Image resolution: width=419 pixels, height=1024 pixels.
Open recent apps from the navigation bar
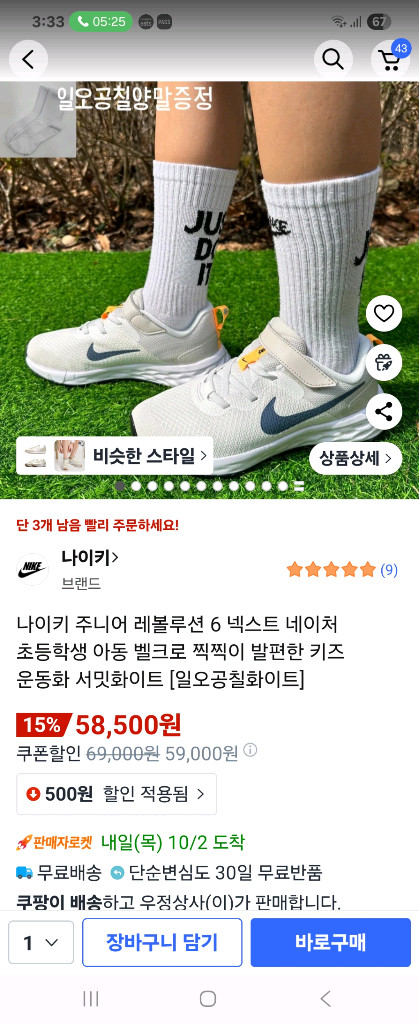click(91, 999)
